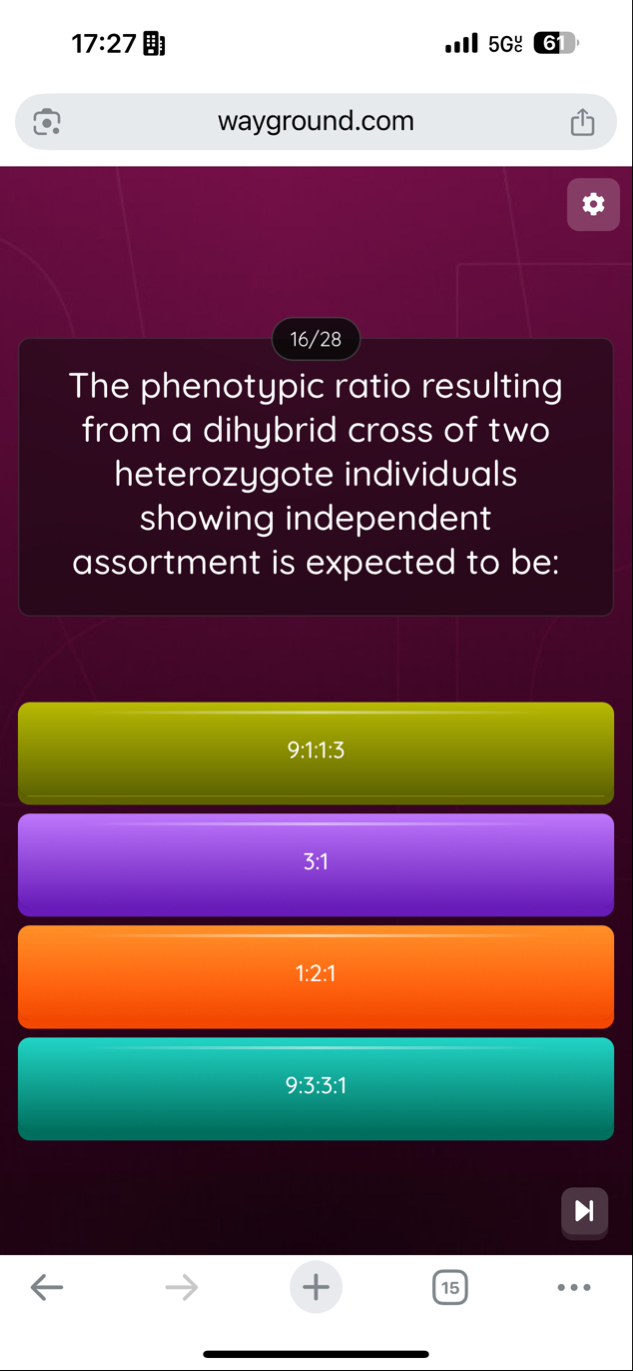This screenshot has width=633, height=1371.
Task: Answer with 9:3:3:1
Action: [x=316, y=1088]
